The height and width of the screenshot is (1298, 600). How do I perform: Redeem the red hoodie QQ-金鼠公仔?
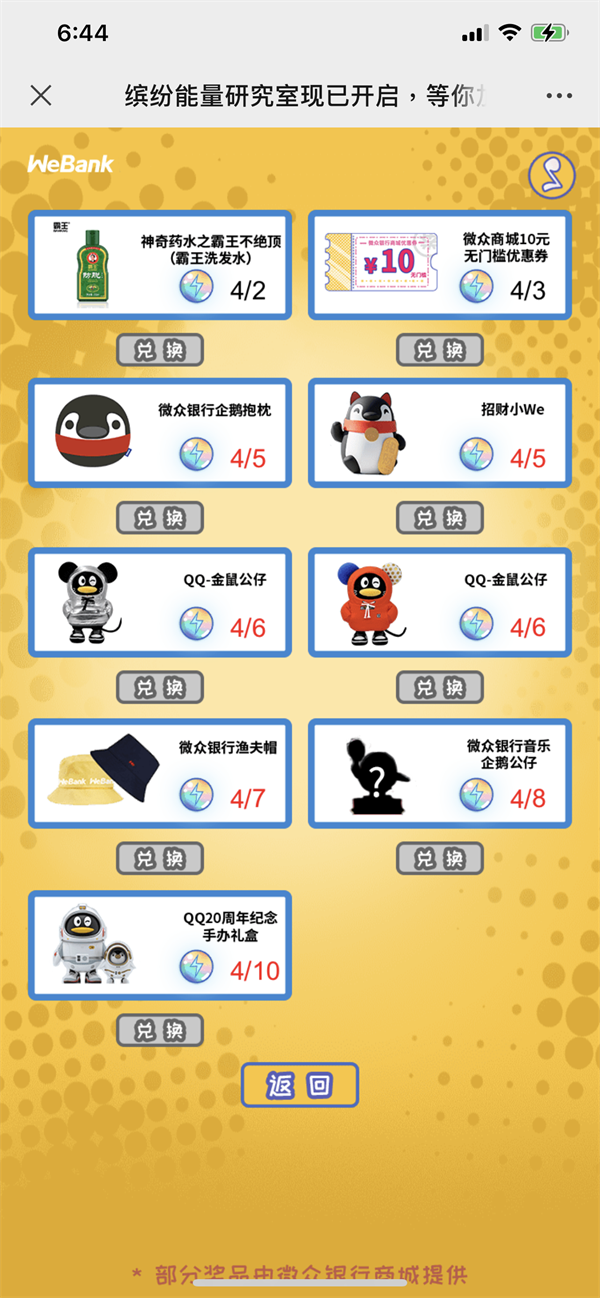pyautogui.click(x=440, y=688)
